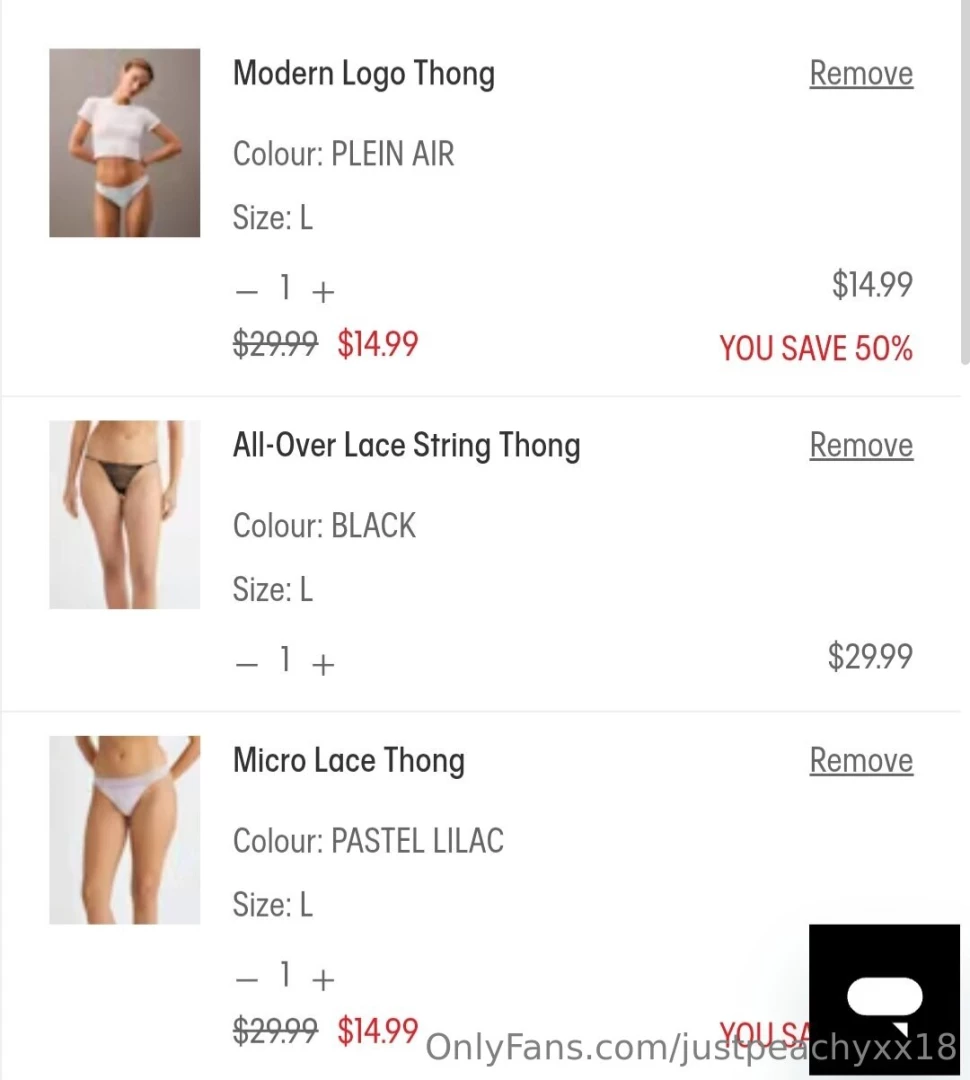Select the Micro Lace Thong product image
This screenshot has width=970, height=1080.
[124, 830]
